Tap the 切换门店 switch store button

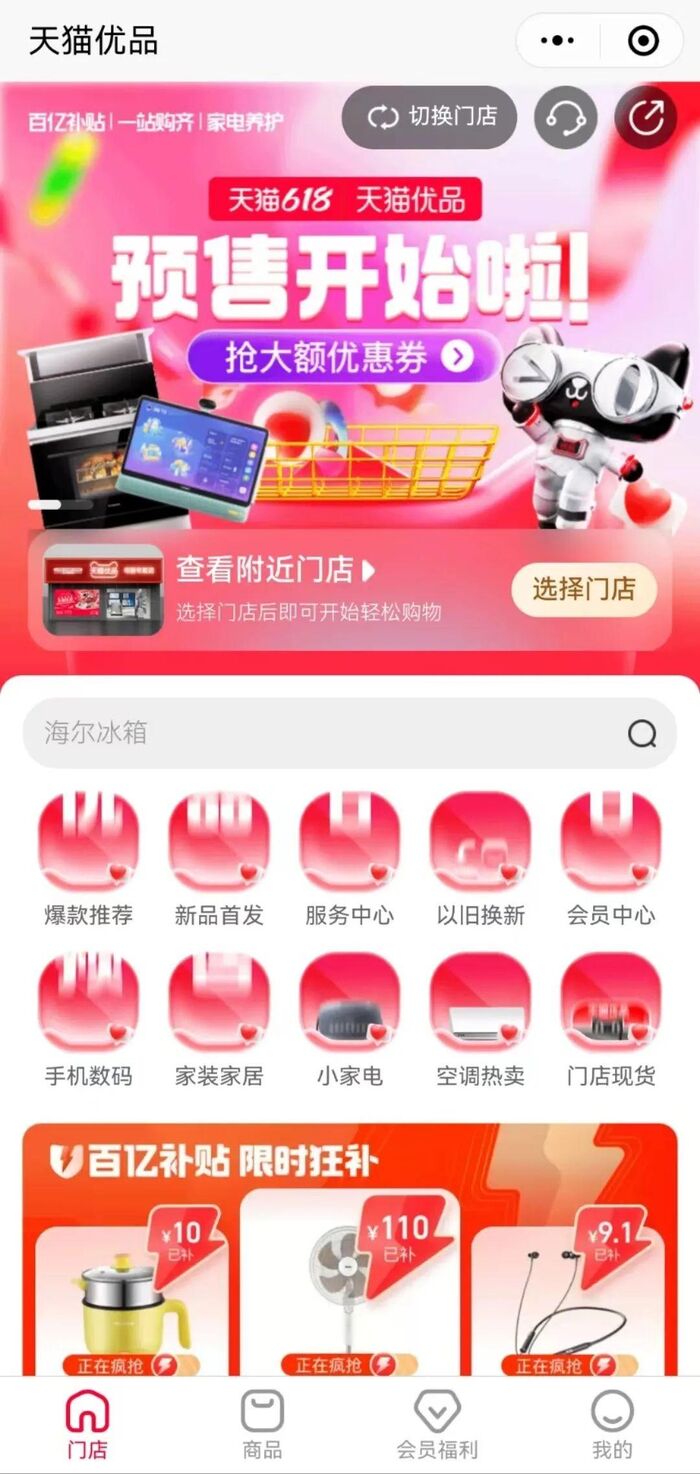[431, 117]
